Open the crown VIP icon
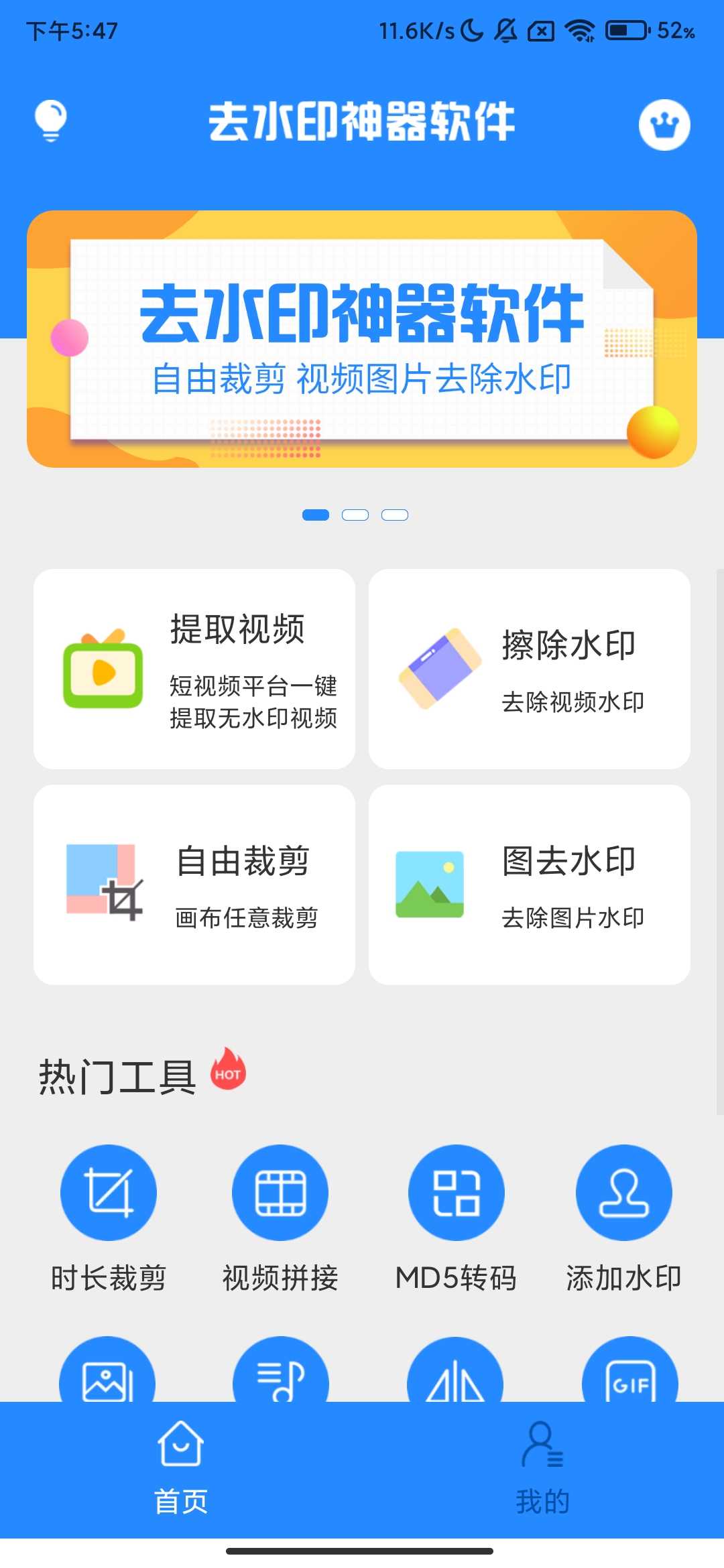The height and width of the screenshot is (1568, 724). tap(664, 125)
